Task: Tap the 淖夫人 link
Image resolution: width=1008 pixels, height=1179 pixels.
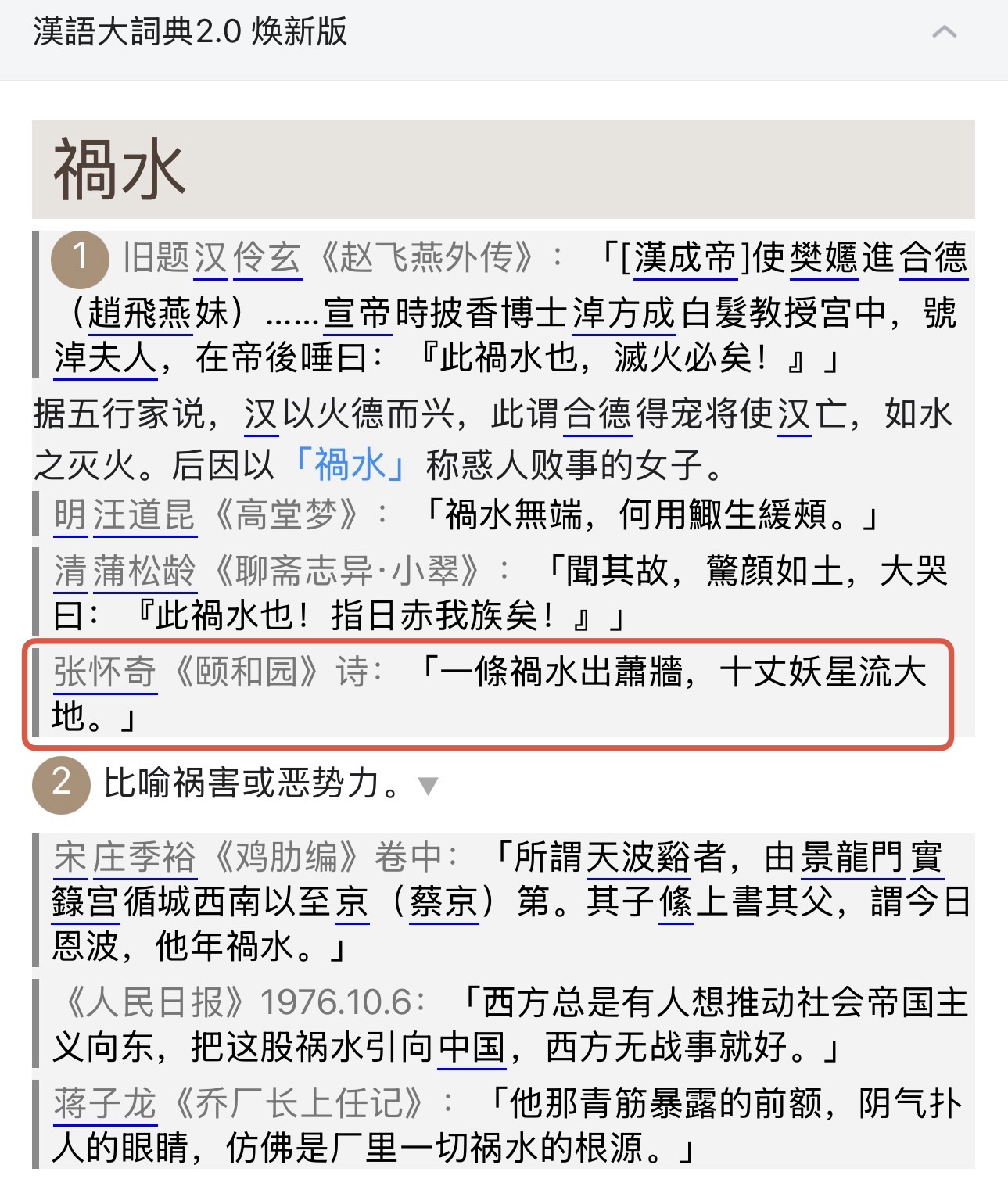Action: 106,359
